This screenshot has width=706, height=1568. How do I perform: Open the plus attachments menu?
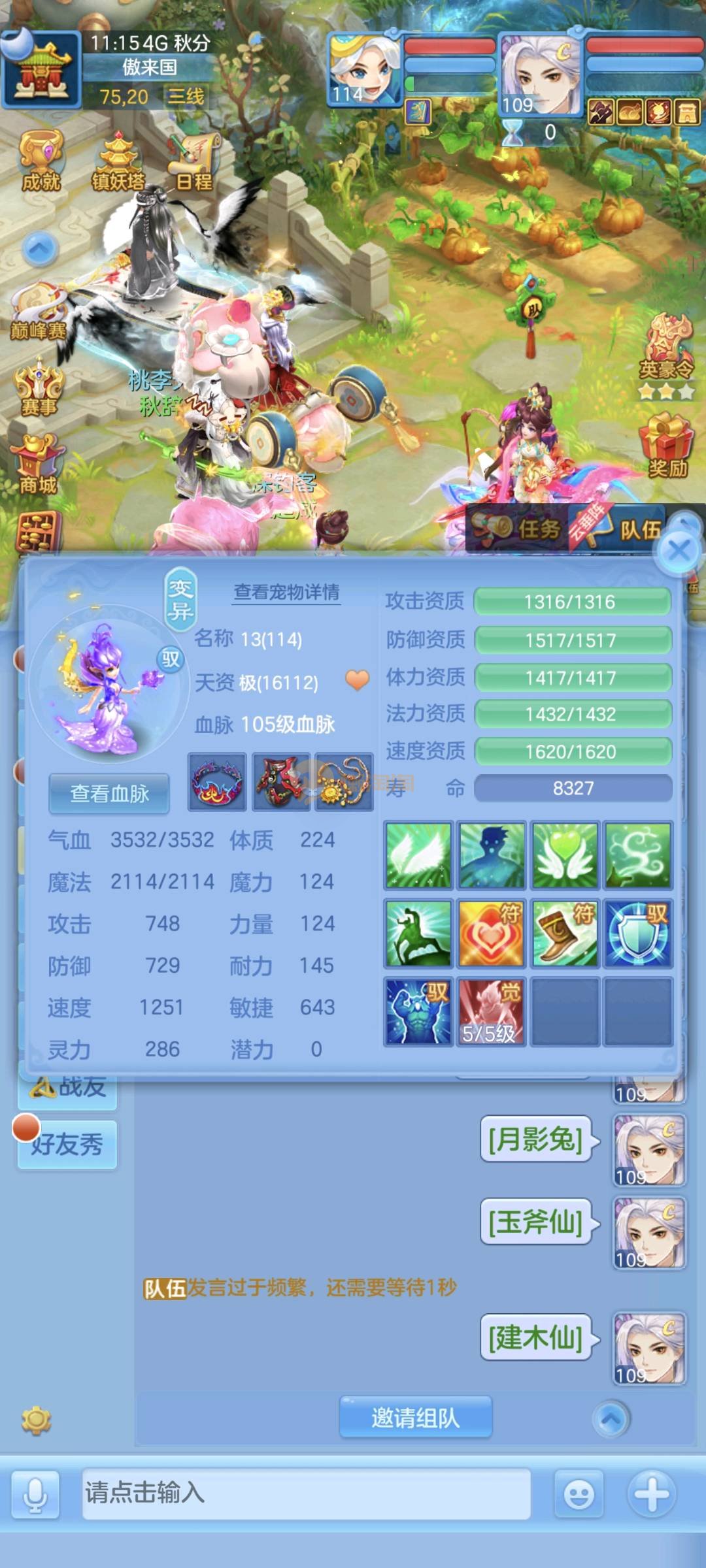pyautogui.click(x=651, y=1494)
